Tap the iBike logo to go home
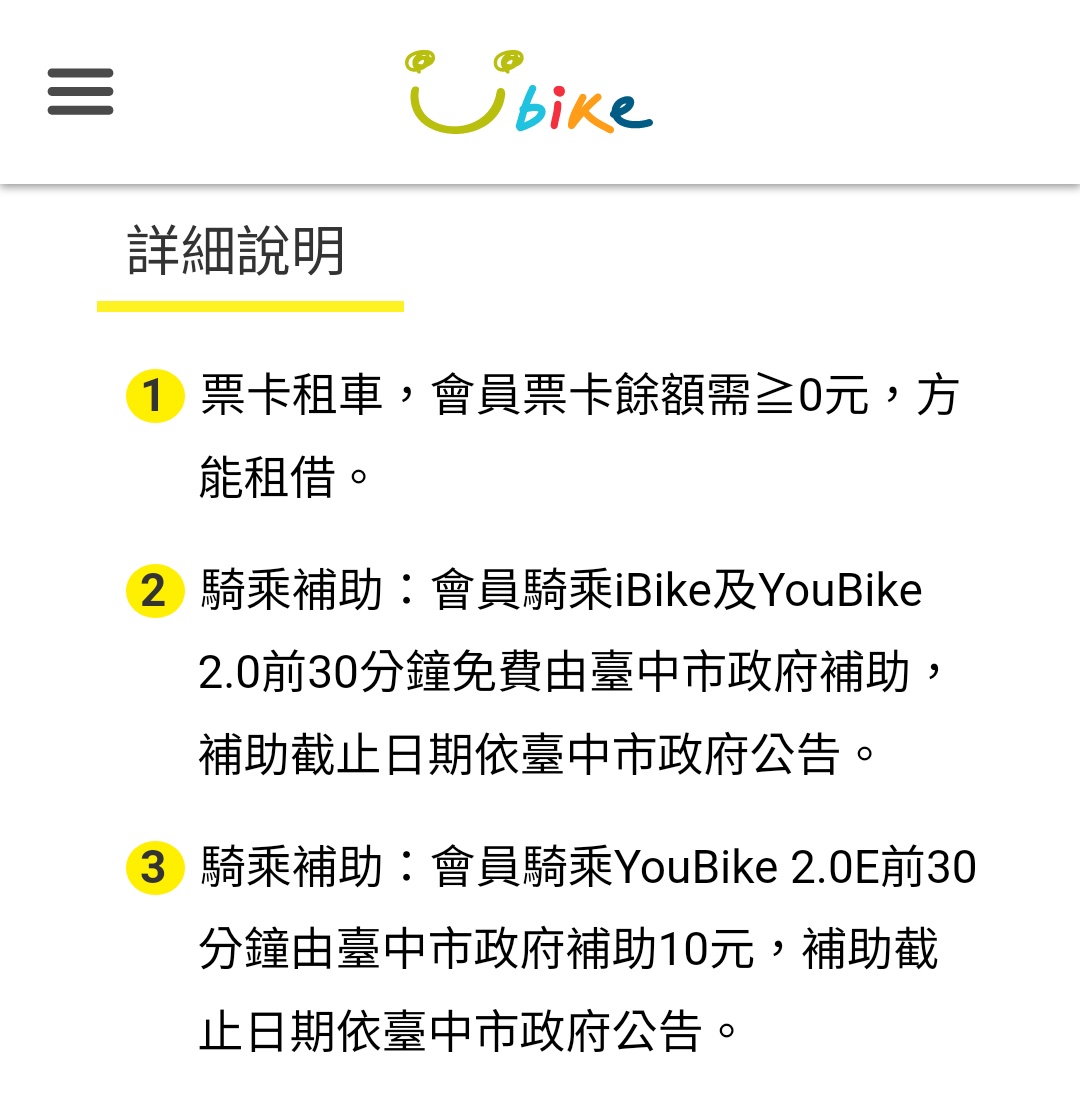 click(530, 92)
